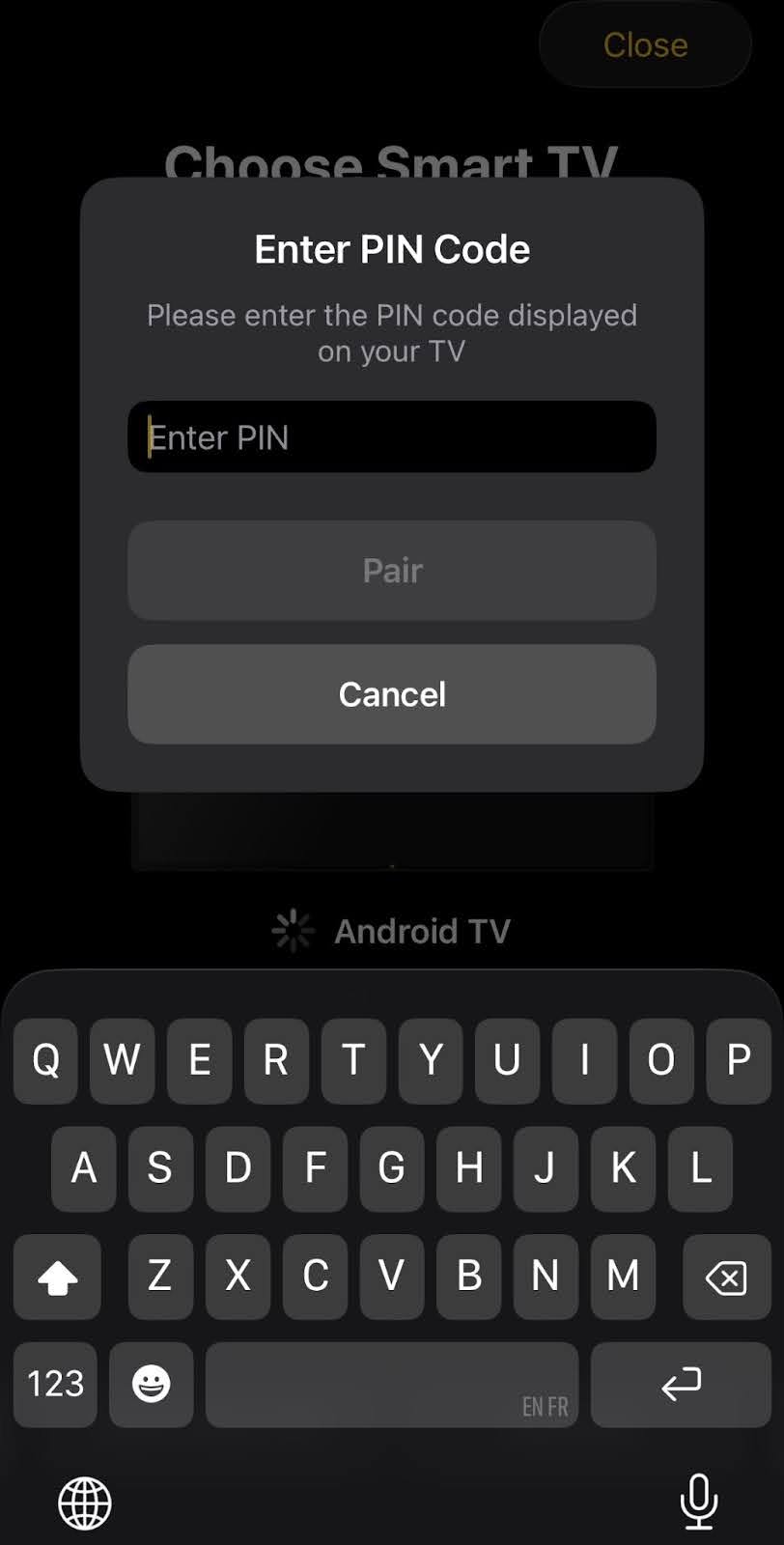The height and width of the screenshot is (1545, 784).
Task: Tap the Enter PIN input field
Action: 391,436
